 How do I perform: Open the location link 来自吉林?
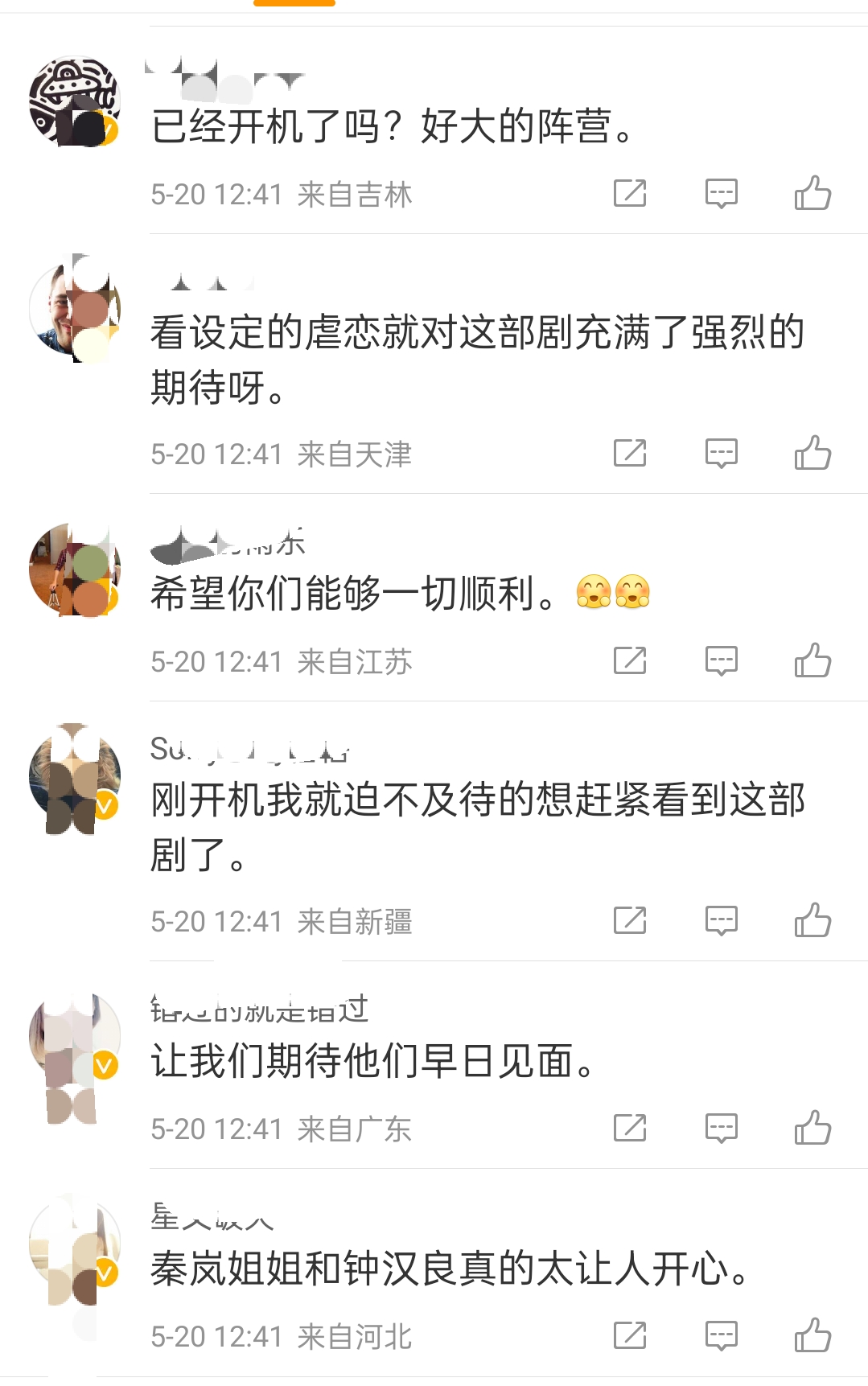[356, 191]
